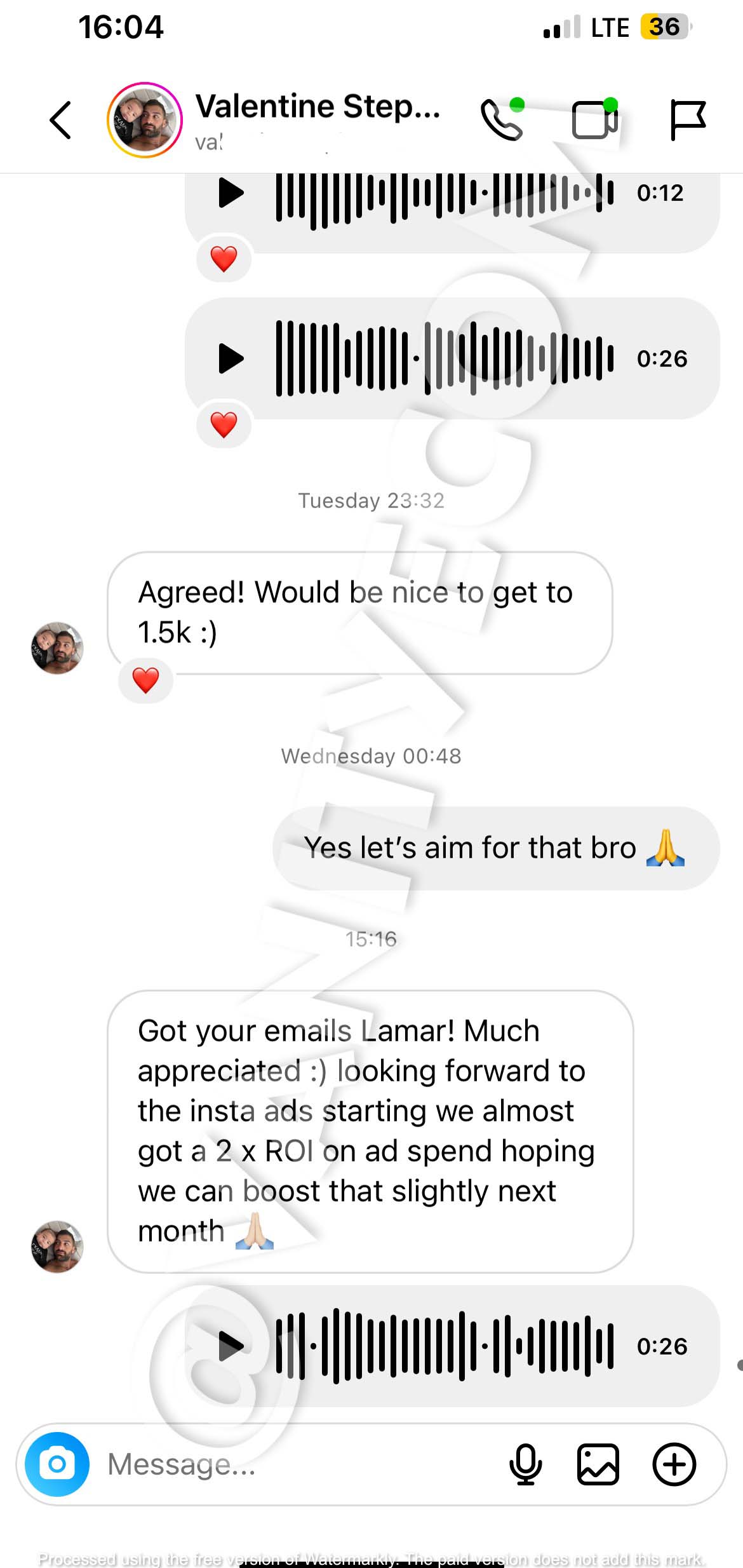Image resolution: width=743 pixels, height=1568 pixels.
Task: Open the photo gallery picker
Action: coord(598,1464)
